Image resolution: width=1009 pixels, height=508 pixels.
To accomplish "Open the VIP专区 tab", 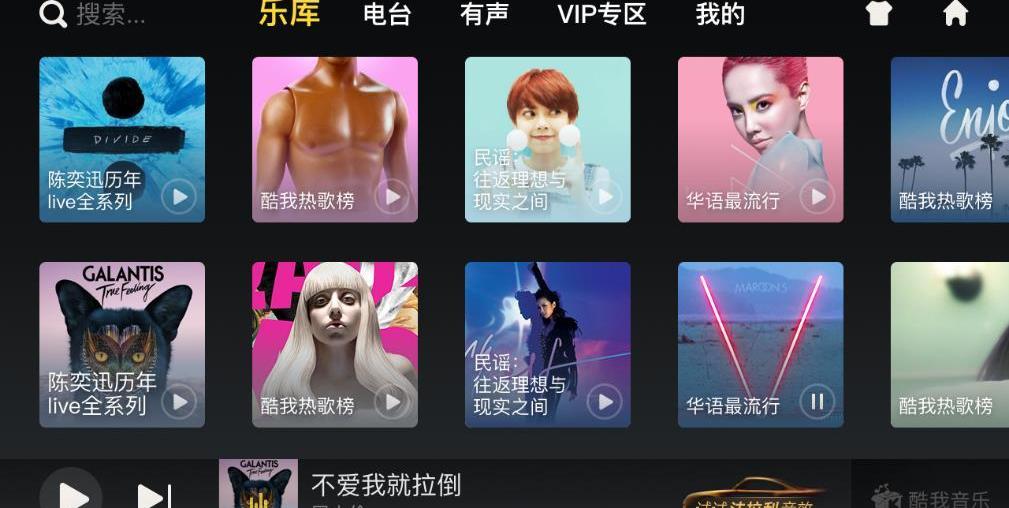I will click(601, 14).
